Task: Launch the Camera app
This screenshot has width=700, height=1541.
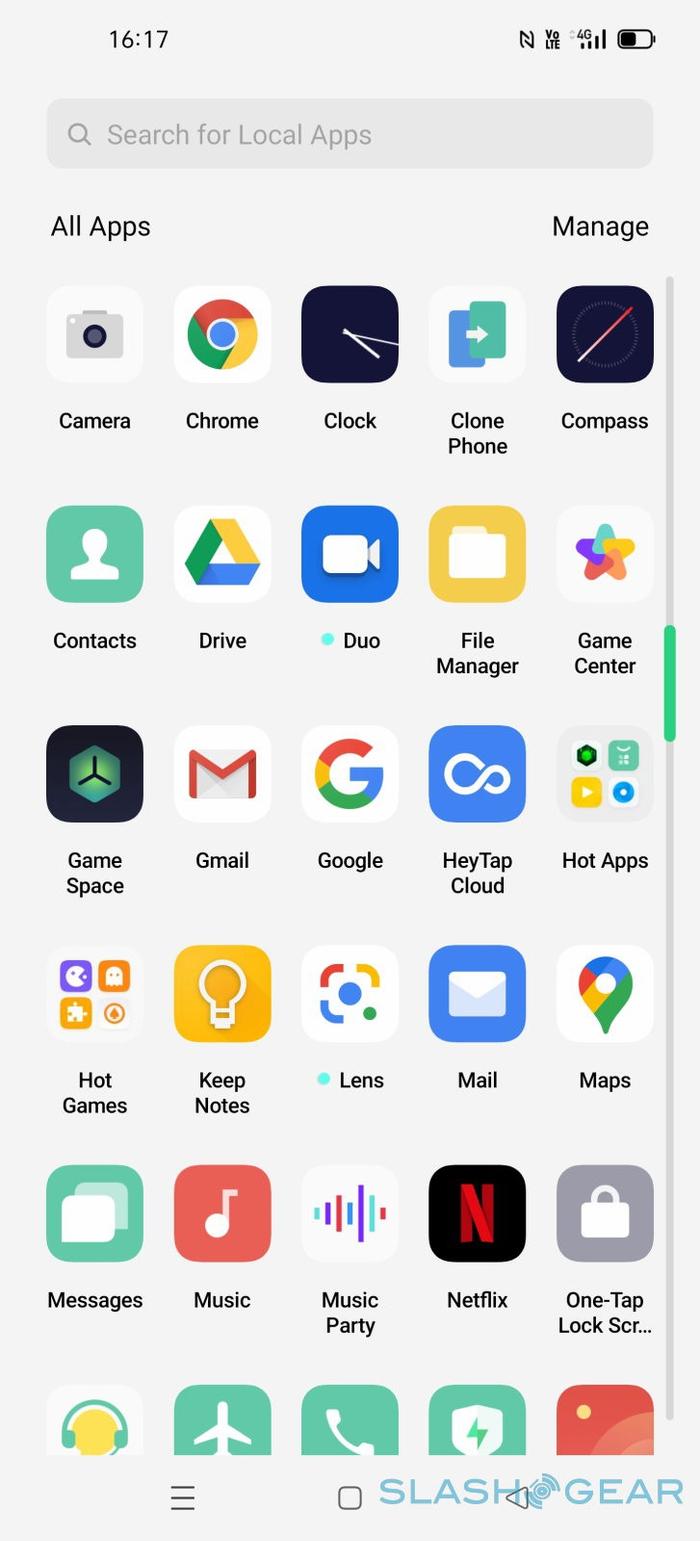Action: coord(95,335)
